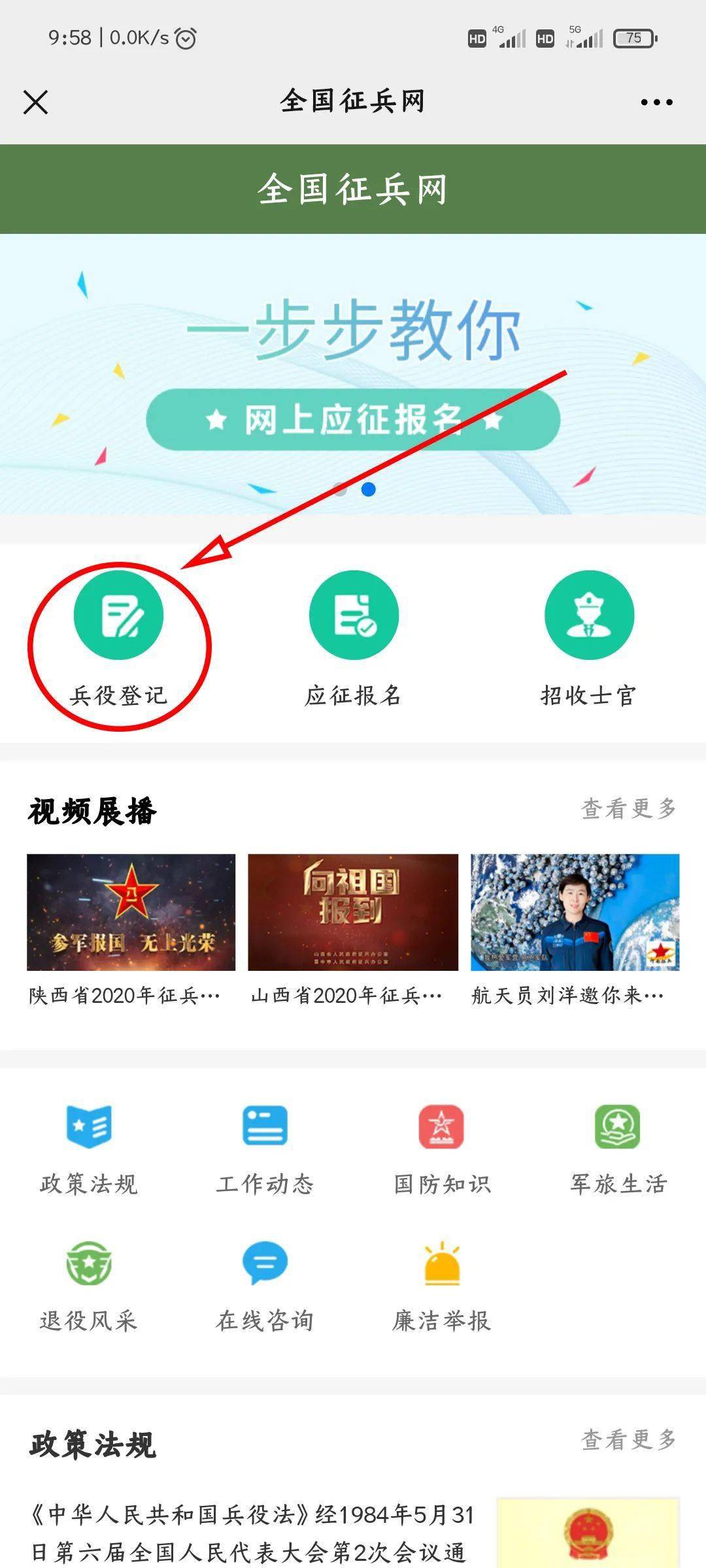
Task: Play the 航天员刘洋 video
Action: (x=575, y=912)
